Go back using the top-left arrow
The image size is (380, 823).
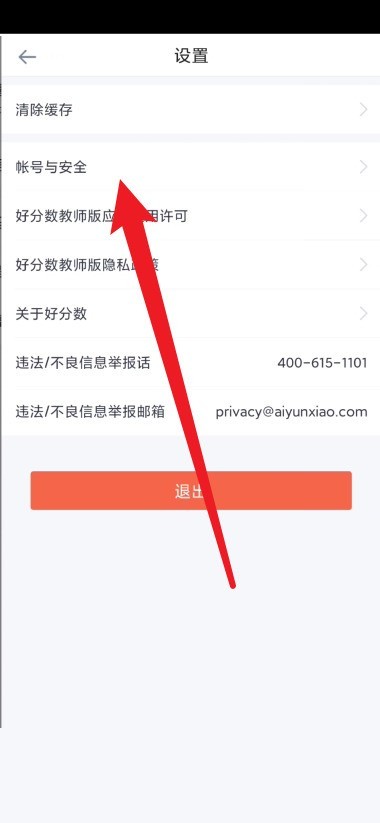[27, 57]
